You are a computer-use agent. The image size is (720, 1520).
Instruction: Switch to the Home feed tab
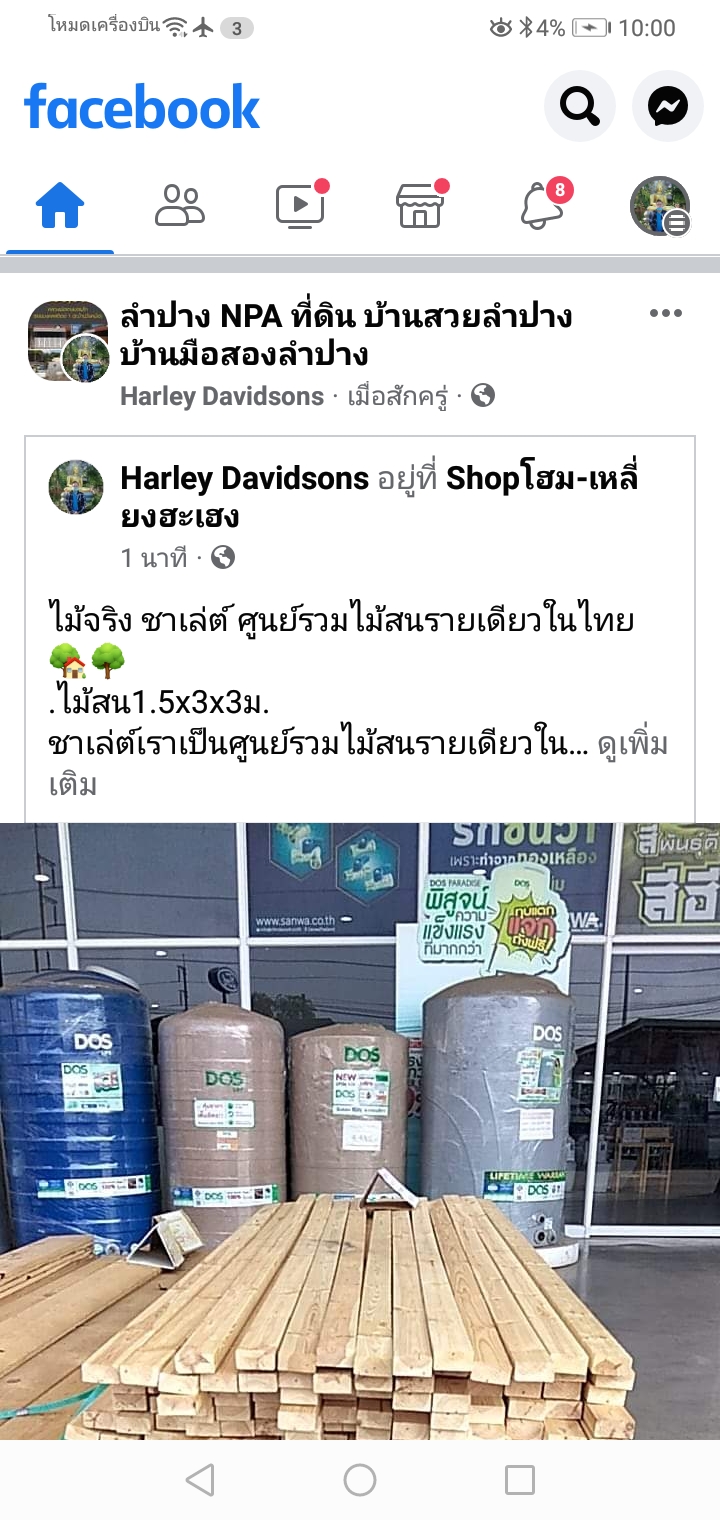pyautogui.click(x=60, y=207)
